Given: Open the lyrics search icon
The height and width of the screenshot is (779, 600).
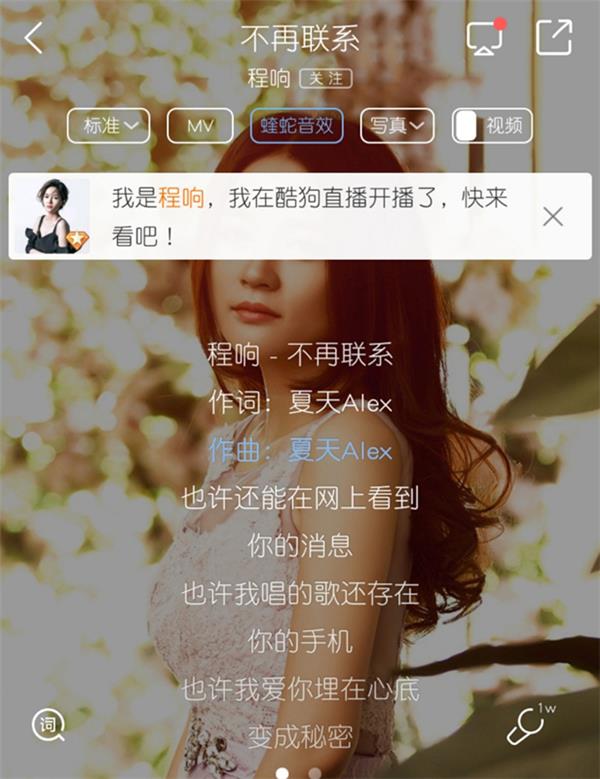Looking at the screenshot, I should point(47,725).
